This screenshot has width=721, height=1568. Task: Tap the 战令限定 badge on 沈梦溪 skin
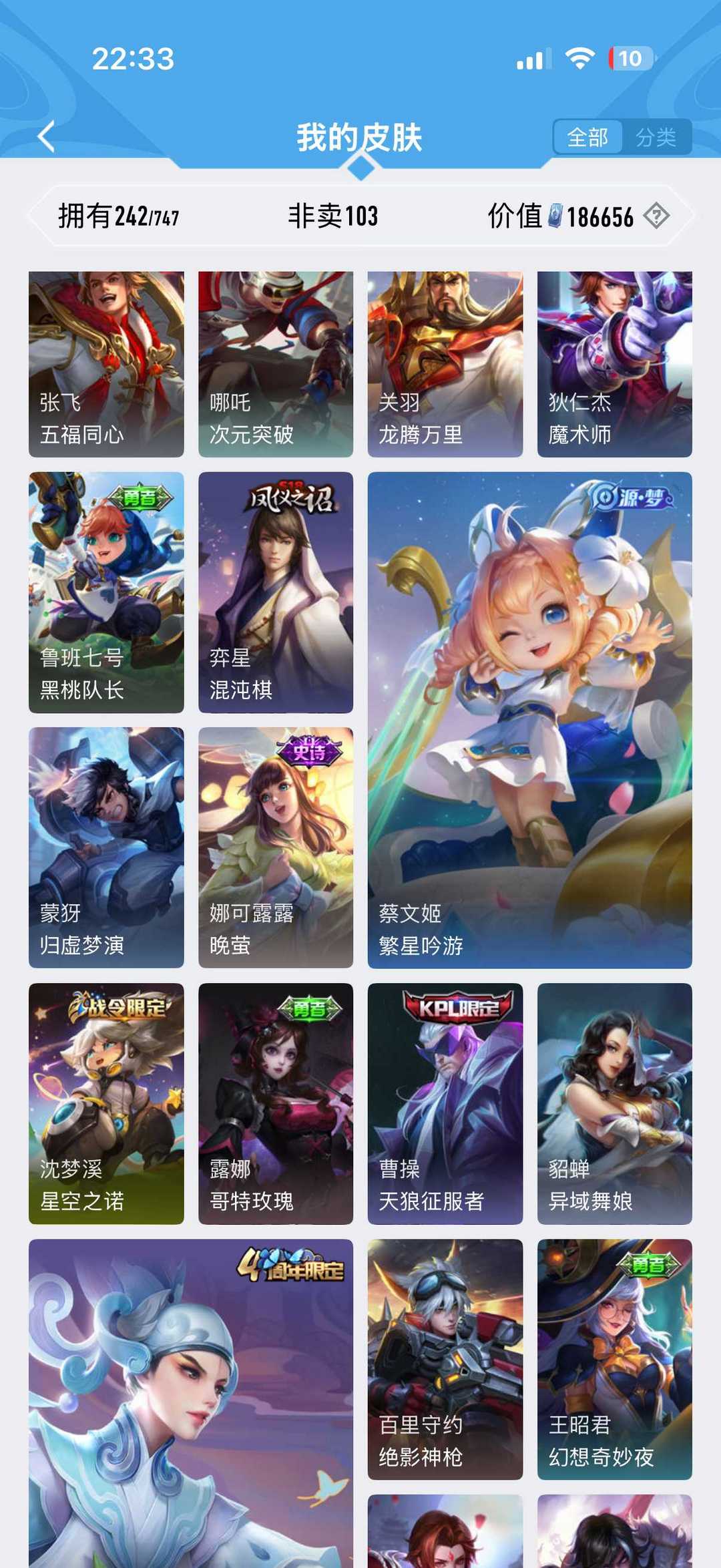119,1005
